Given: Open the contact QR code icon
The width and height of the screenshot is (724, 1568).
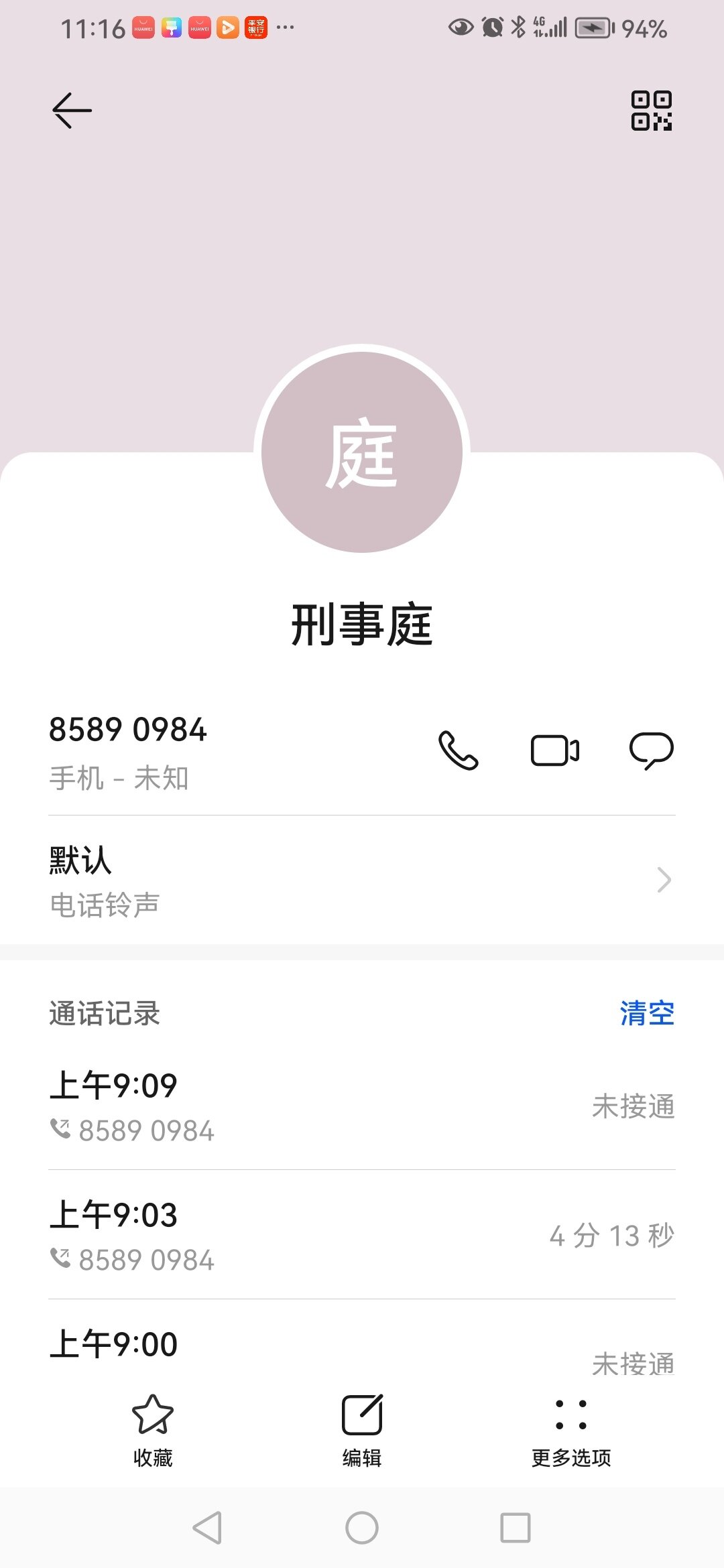Looking at the screenshot, I should click(651, 111).
